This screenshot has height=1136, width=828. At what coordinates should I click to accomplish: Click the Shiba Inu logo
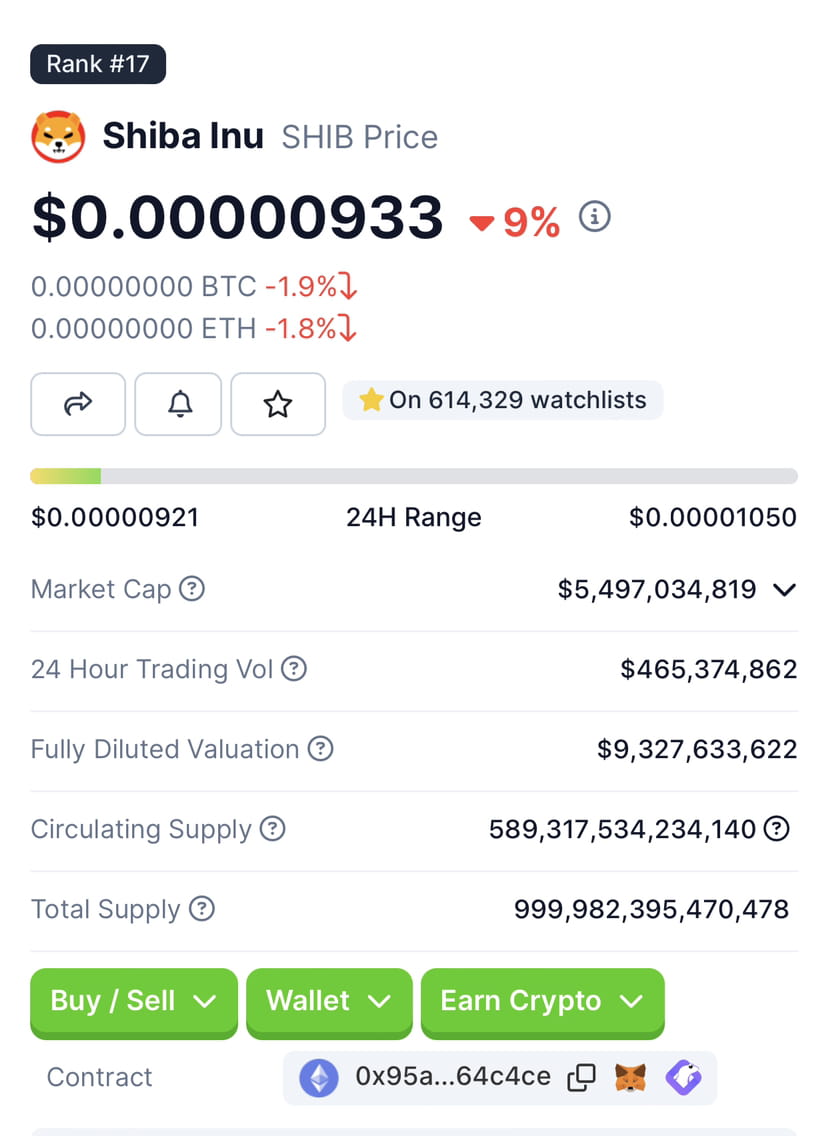coord(58,137)
